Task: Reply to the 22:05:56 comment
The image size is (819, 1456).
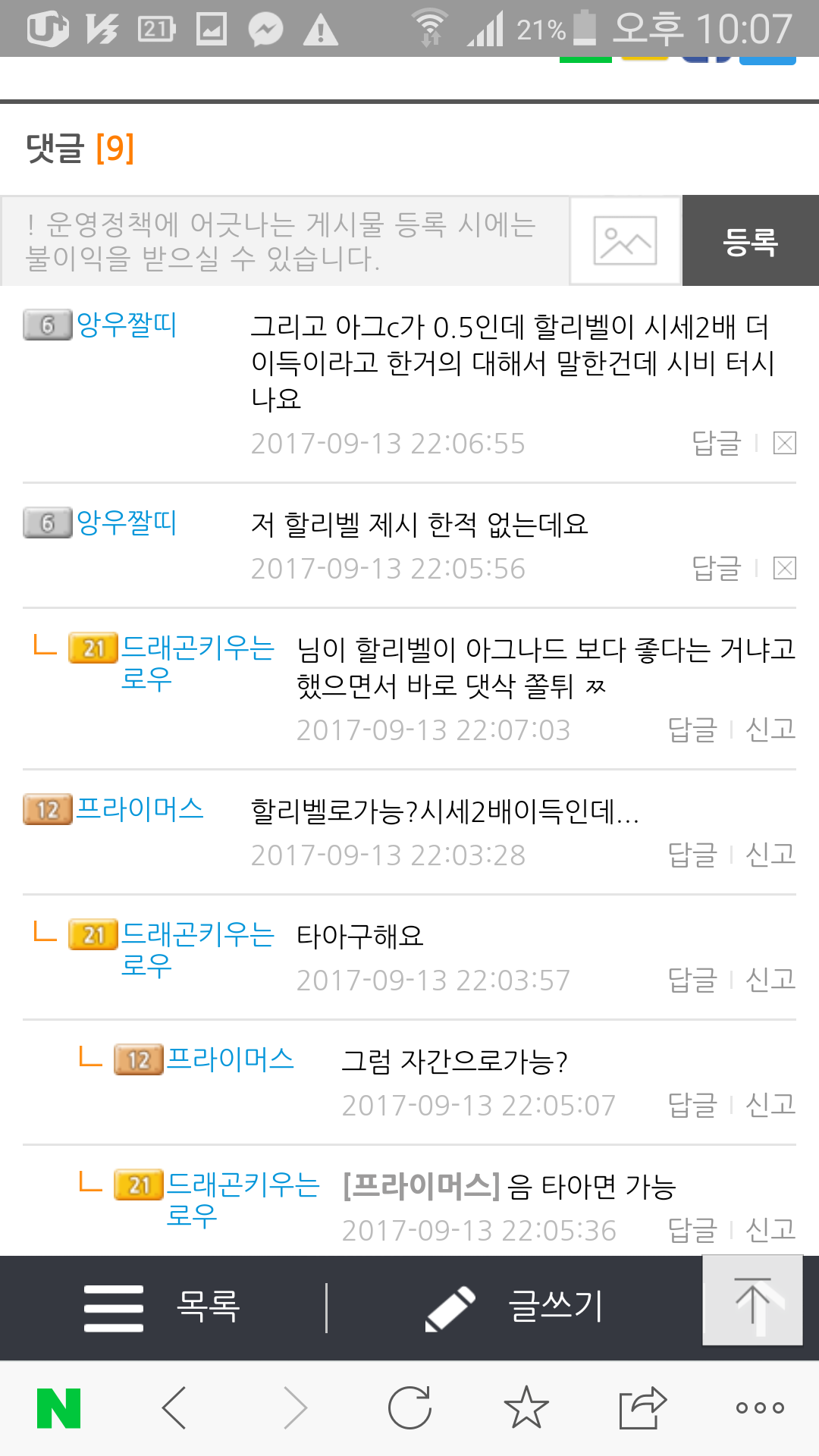Action: [716, 568]
